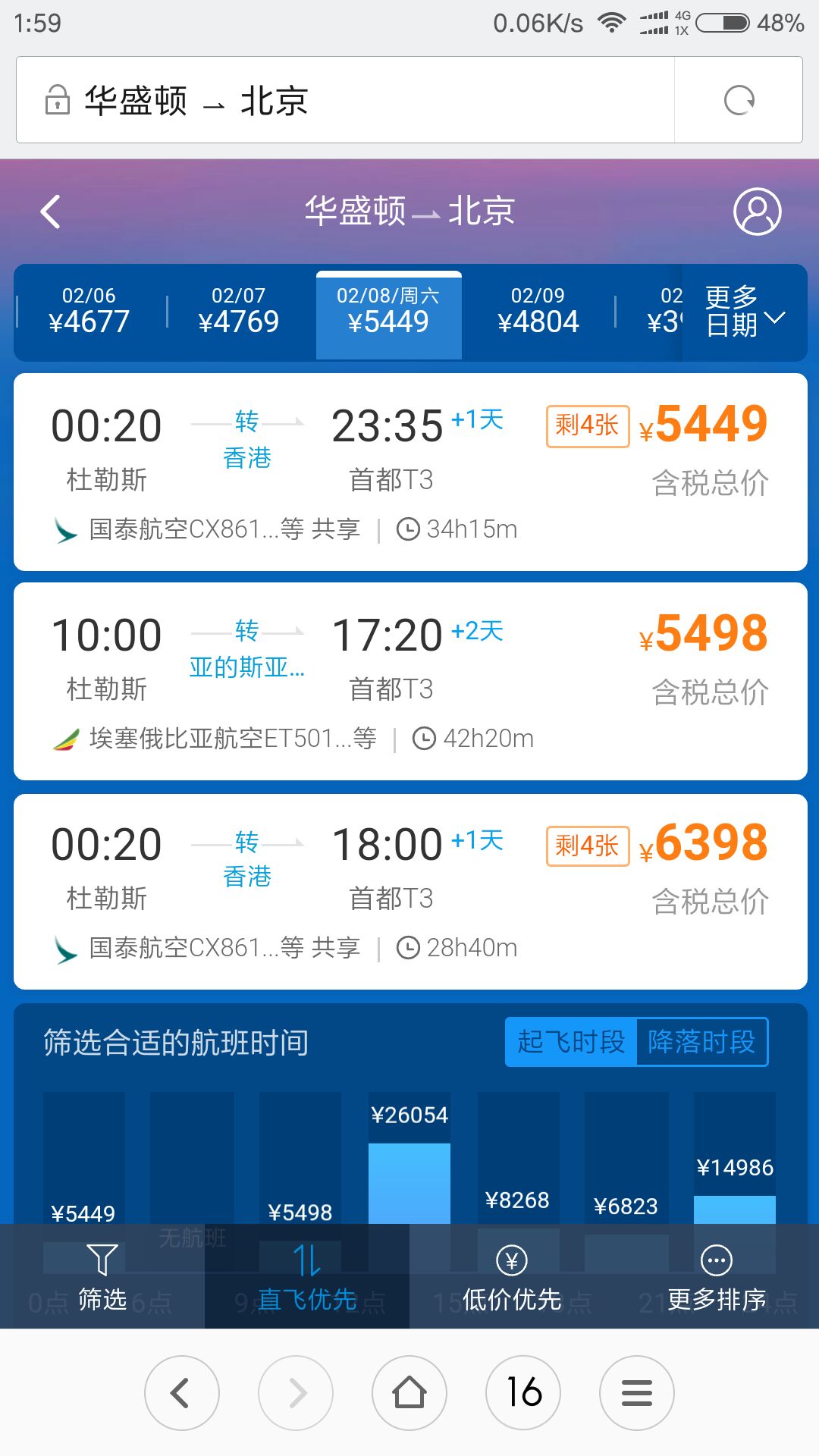Select the 02/07 ¥4769 date
Viewport: 819px width, 1456px height.
coord(238,312)
